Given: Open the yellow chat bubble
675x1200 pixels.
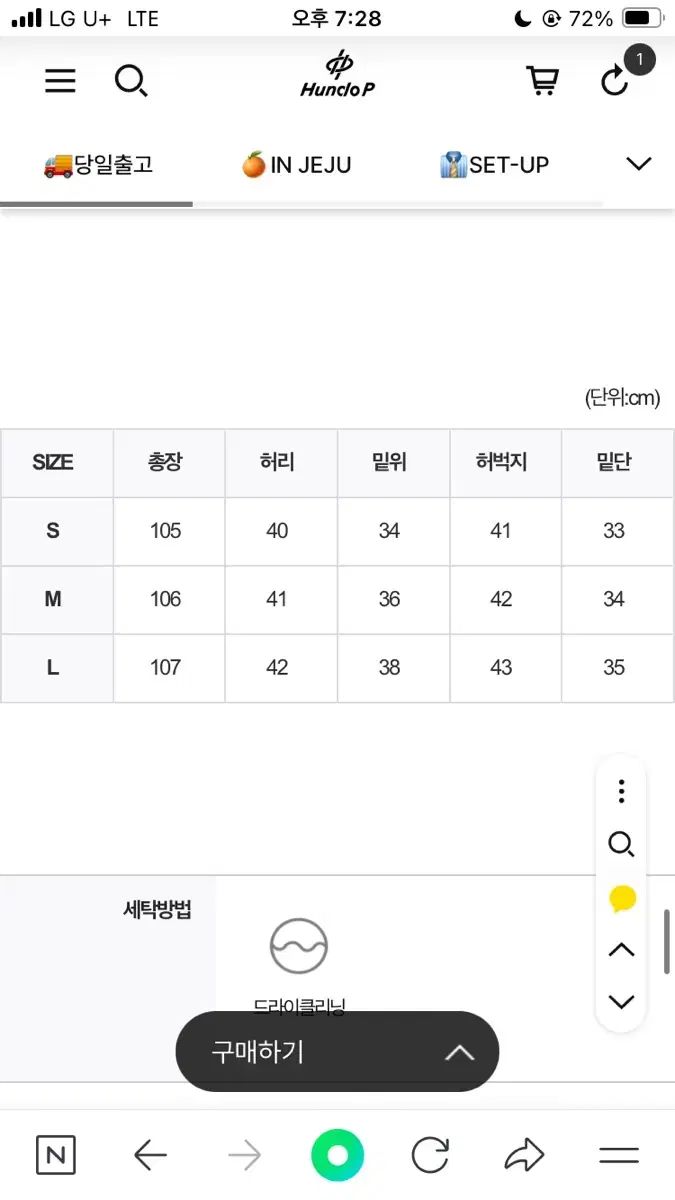Looking at the screenshot, I should (622, 899).
